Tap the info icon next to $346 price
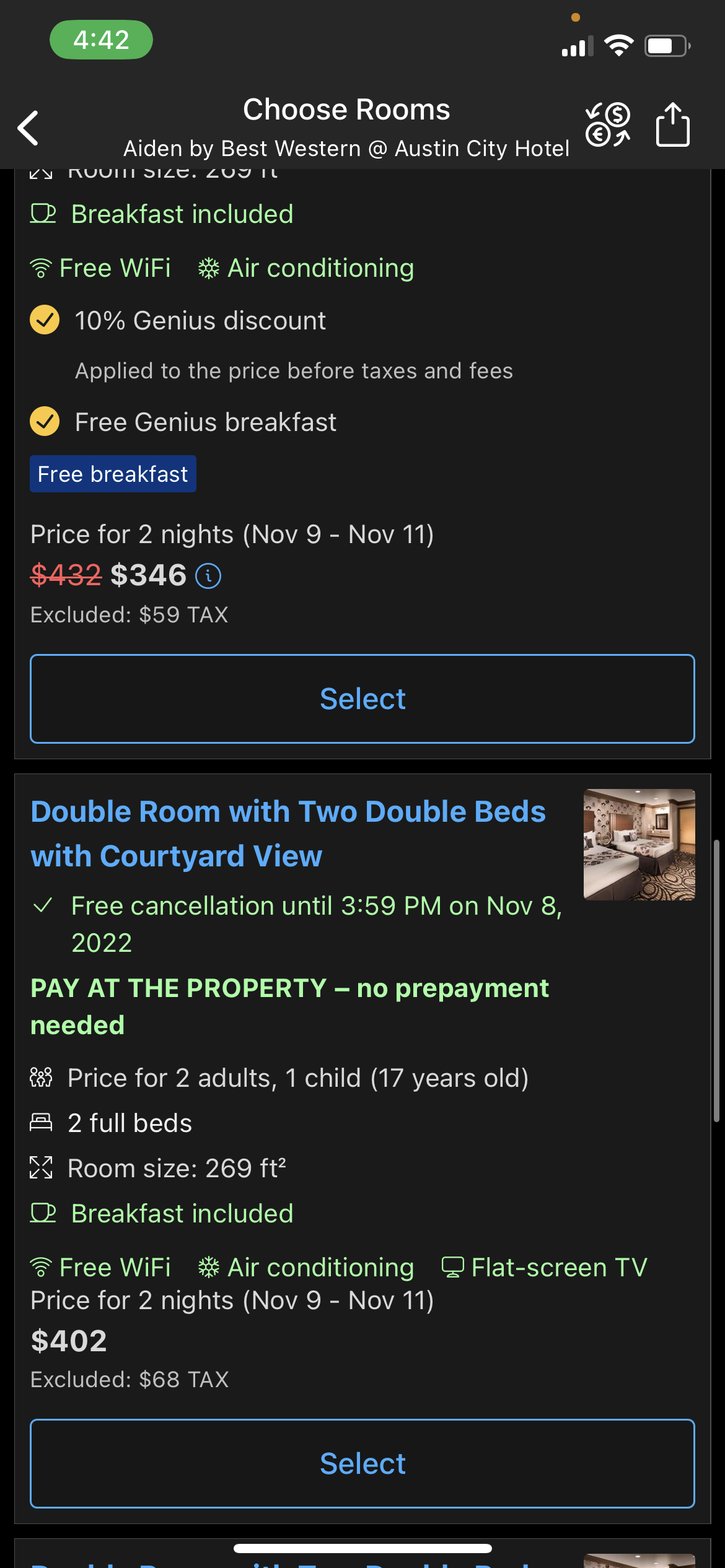The image size is (725, 1568). click(209, 575)
